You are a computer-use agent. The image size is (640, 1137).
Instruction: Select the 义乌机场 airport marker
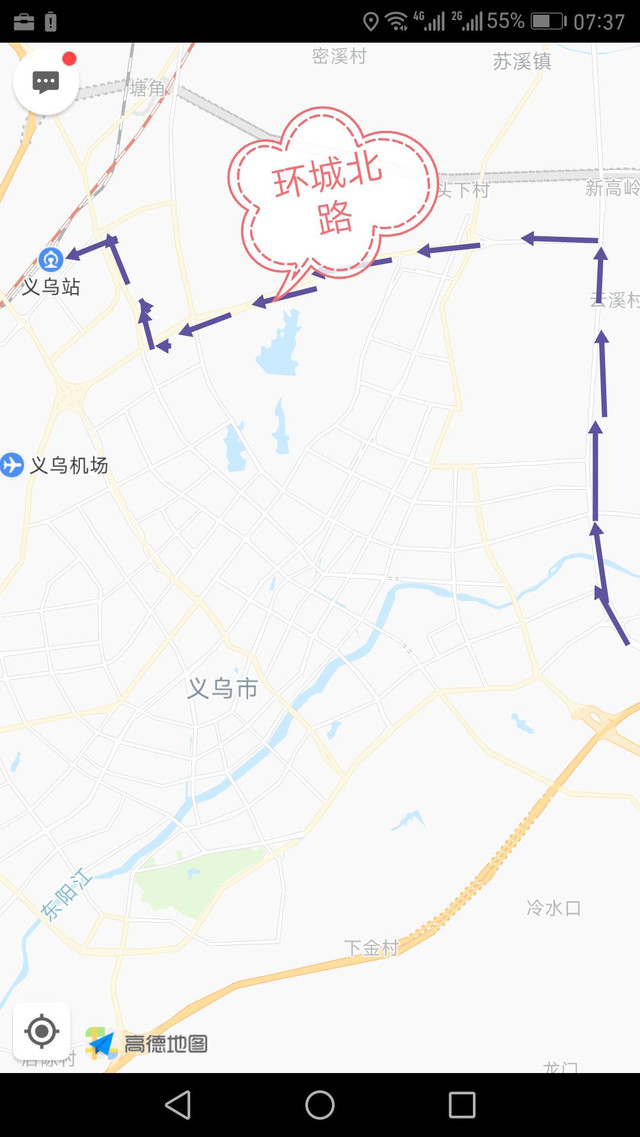(x=12, y=465)
